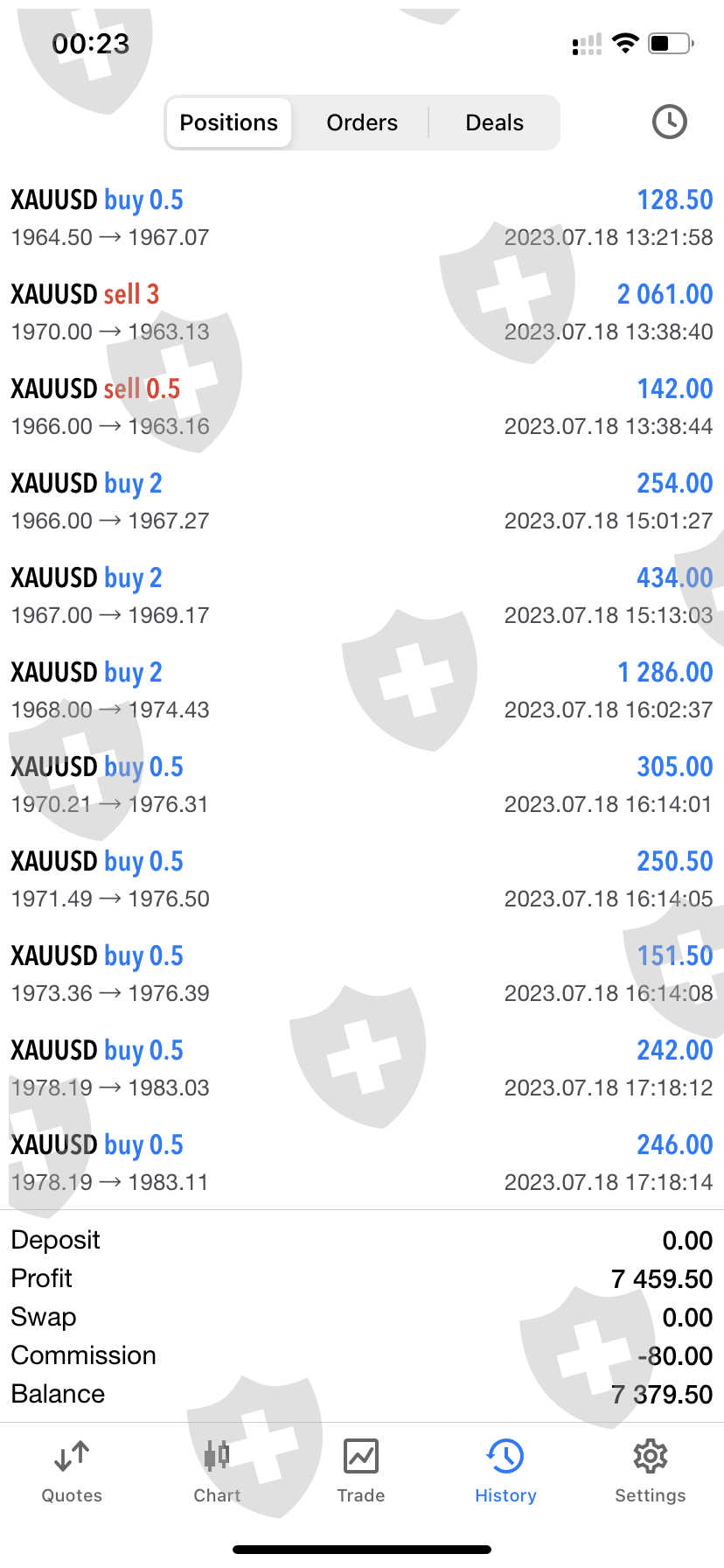Open the XAUUSD sell 3 position
This screenshot has width=724, height=1568.
pyautogui.click(x=362, y=312)
